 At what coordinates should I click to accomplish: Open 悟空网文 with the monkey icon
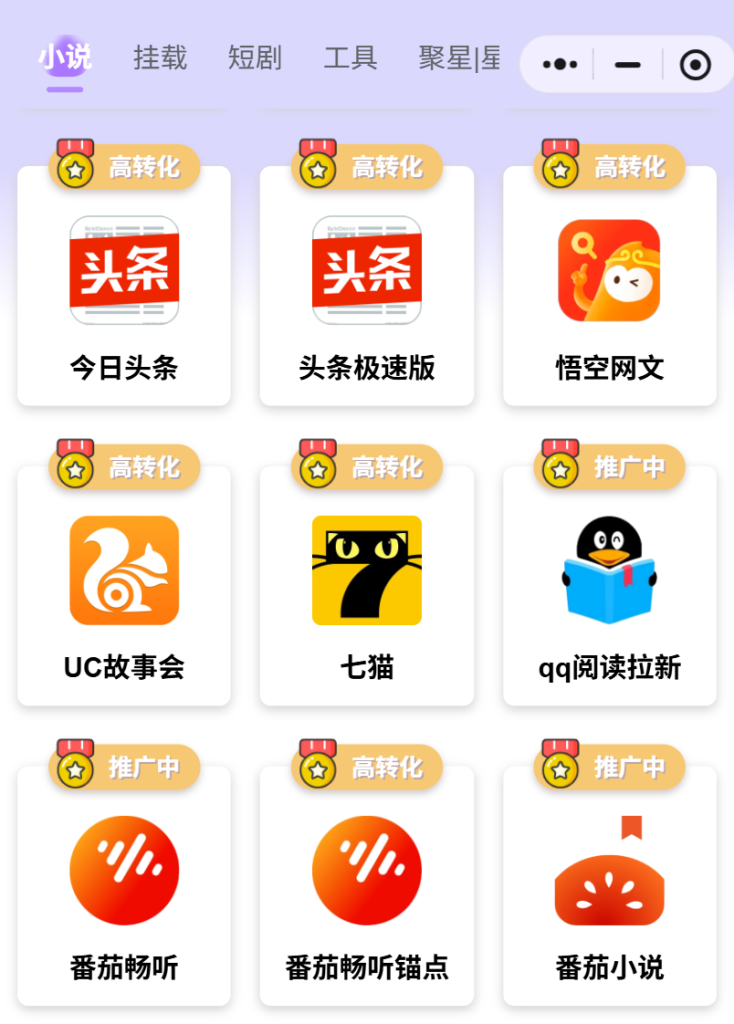pyautogui.click(x=609, y=271)
